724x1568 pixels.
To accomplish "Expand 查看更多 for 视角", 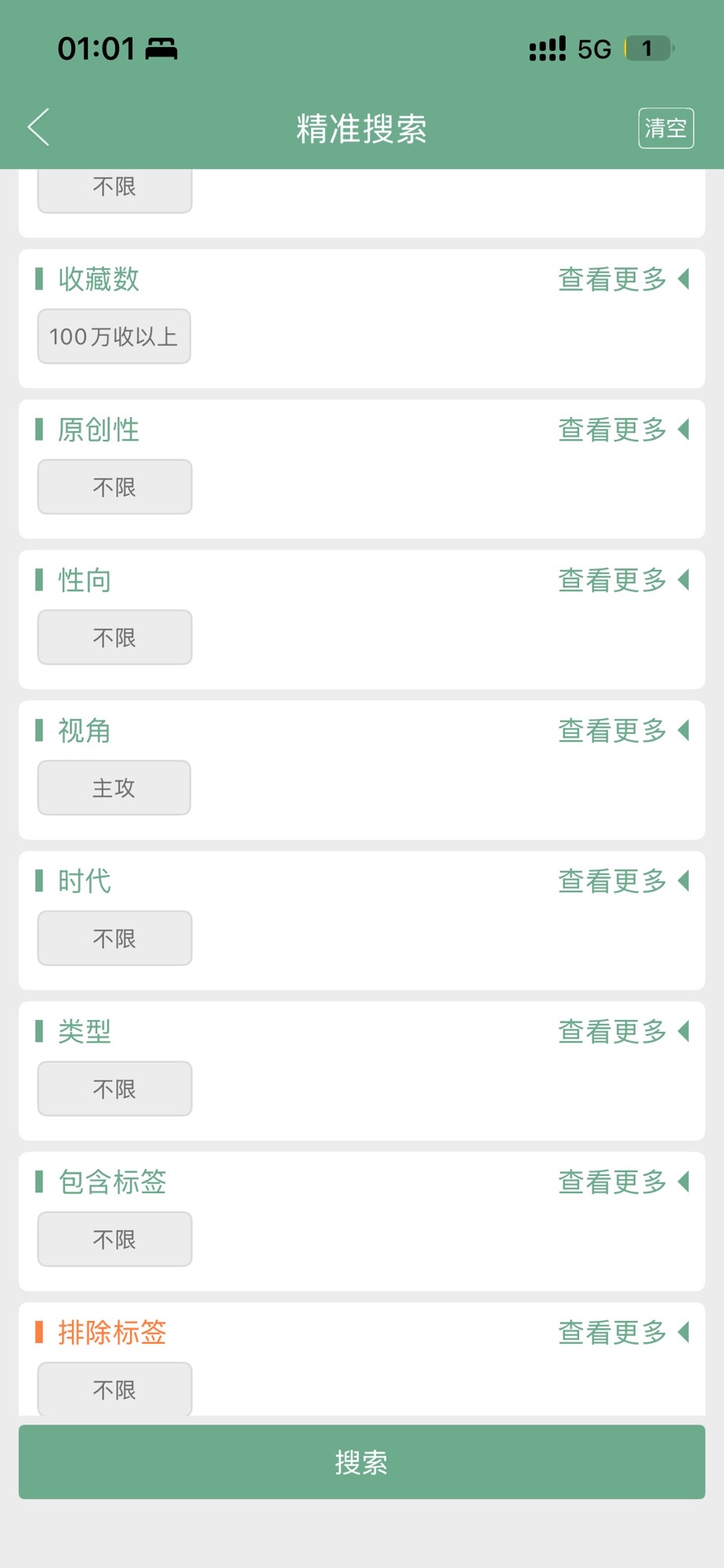I will (x=622, y=731).
